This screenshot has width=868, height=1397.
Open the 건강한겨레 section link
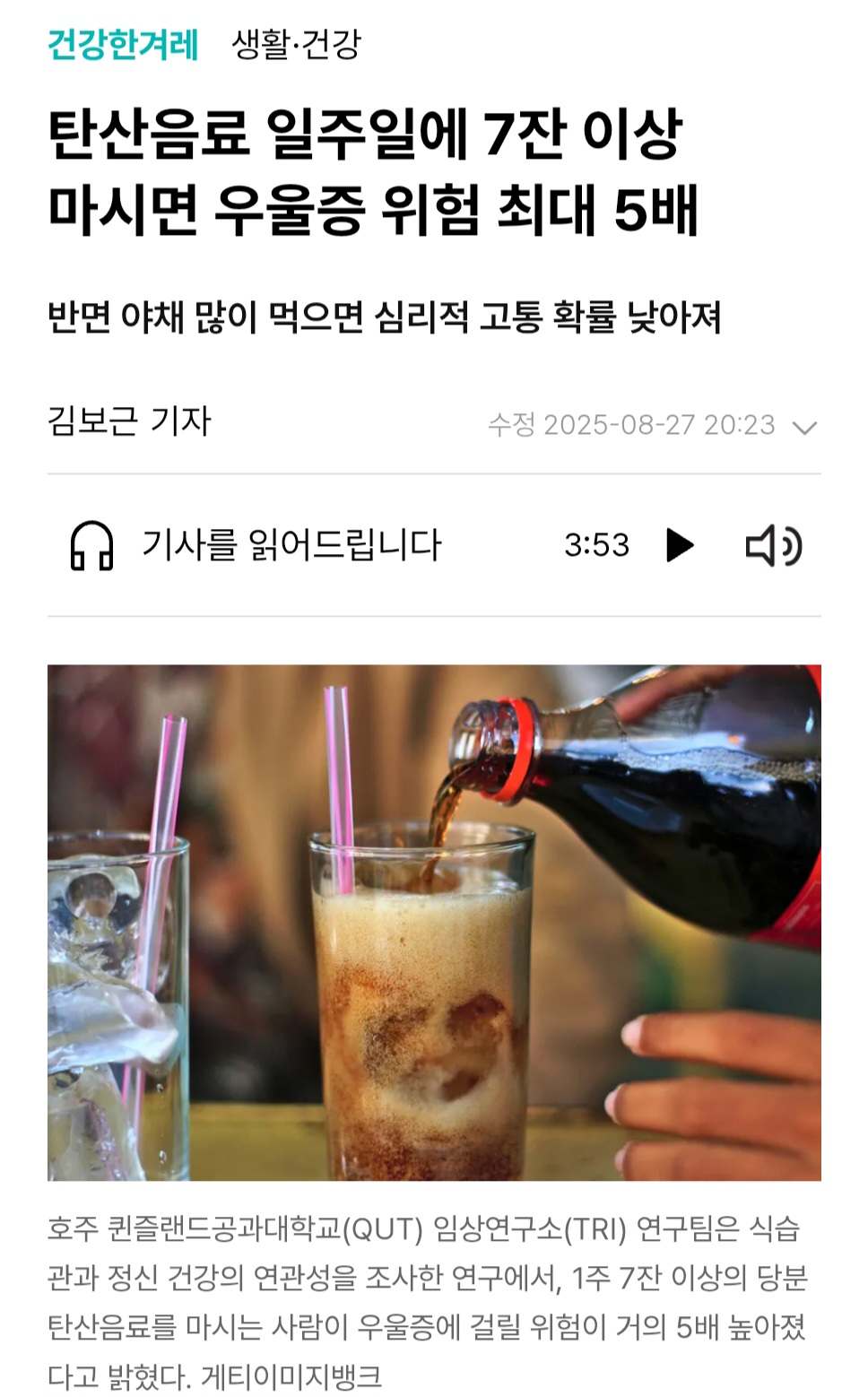(x=123, y=43)
